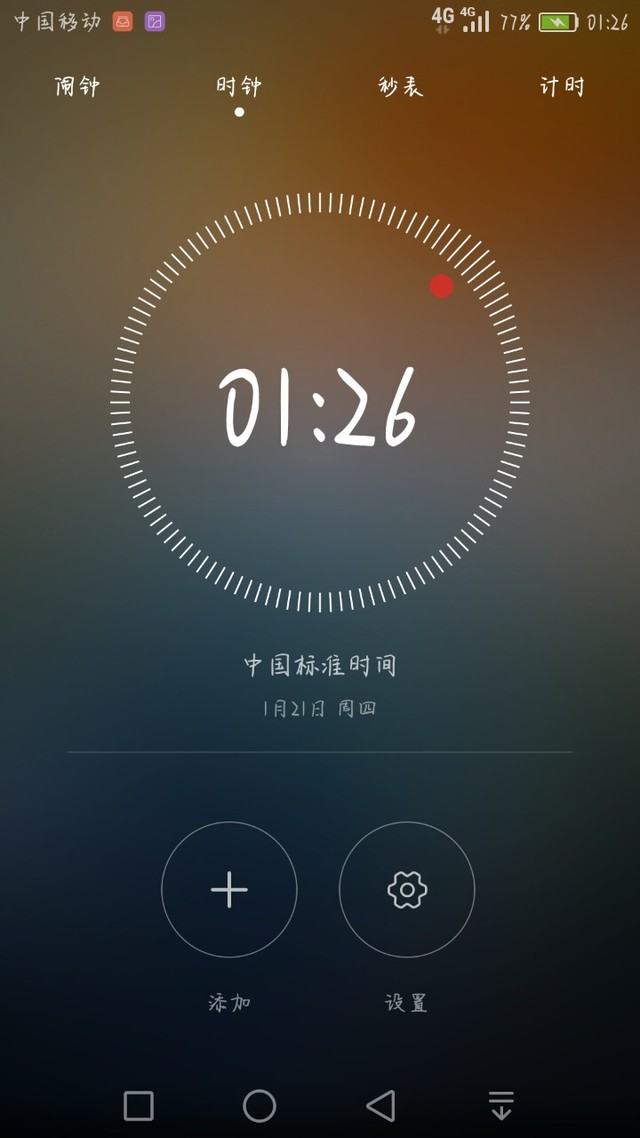Go to the 计时 timer tab
640x1138 pixels.
click(x=562, y=87)
